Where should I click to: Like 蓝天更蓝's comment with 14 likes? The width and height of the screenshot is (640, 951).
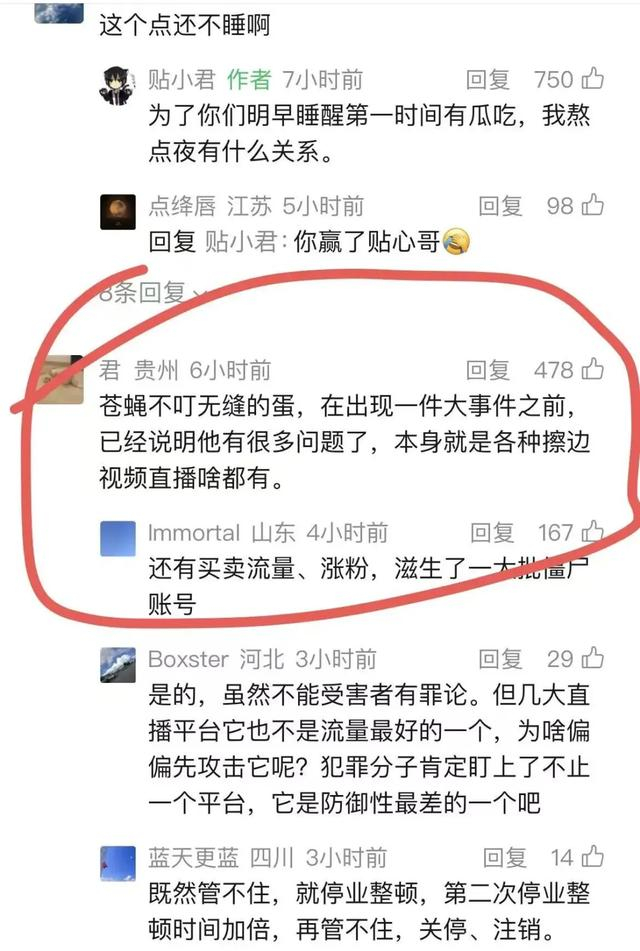click(x=593, y=857)
